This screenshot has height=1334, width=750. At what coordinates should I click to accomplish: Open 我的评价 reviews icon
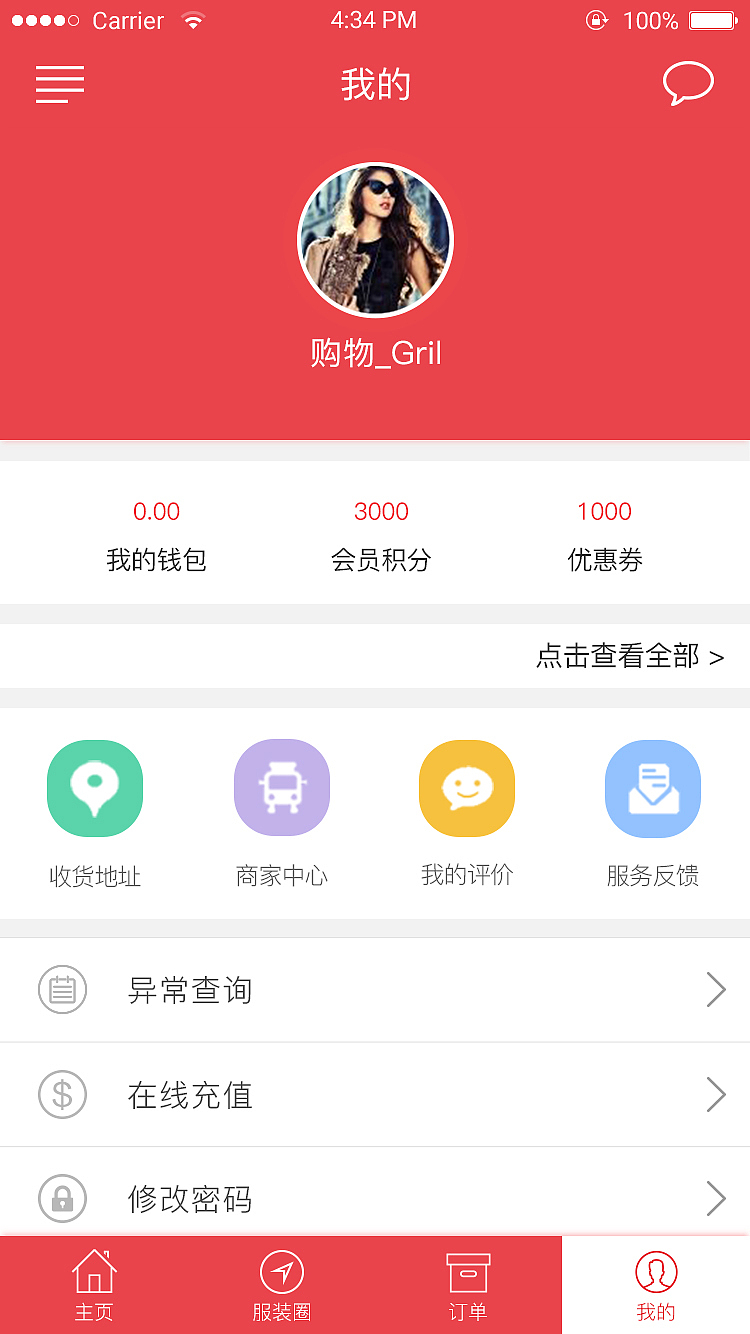[x=467, y=788]
